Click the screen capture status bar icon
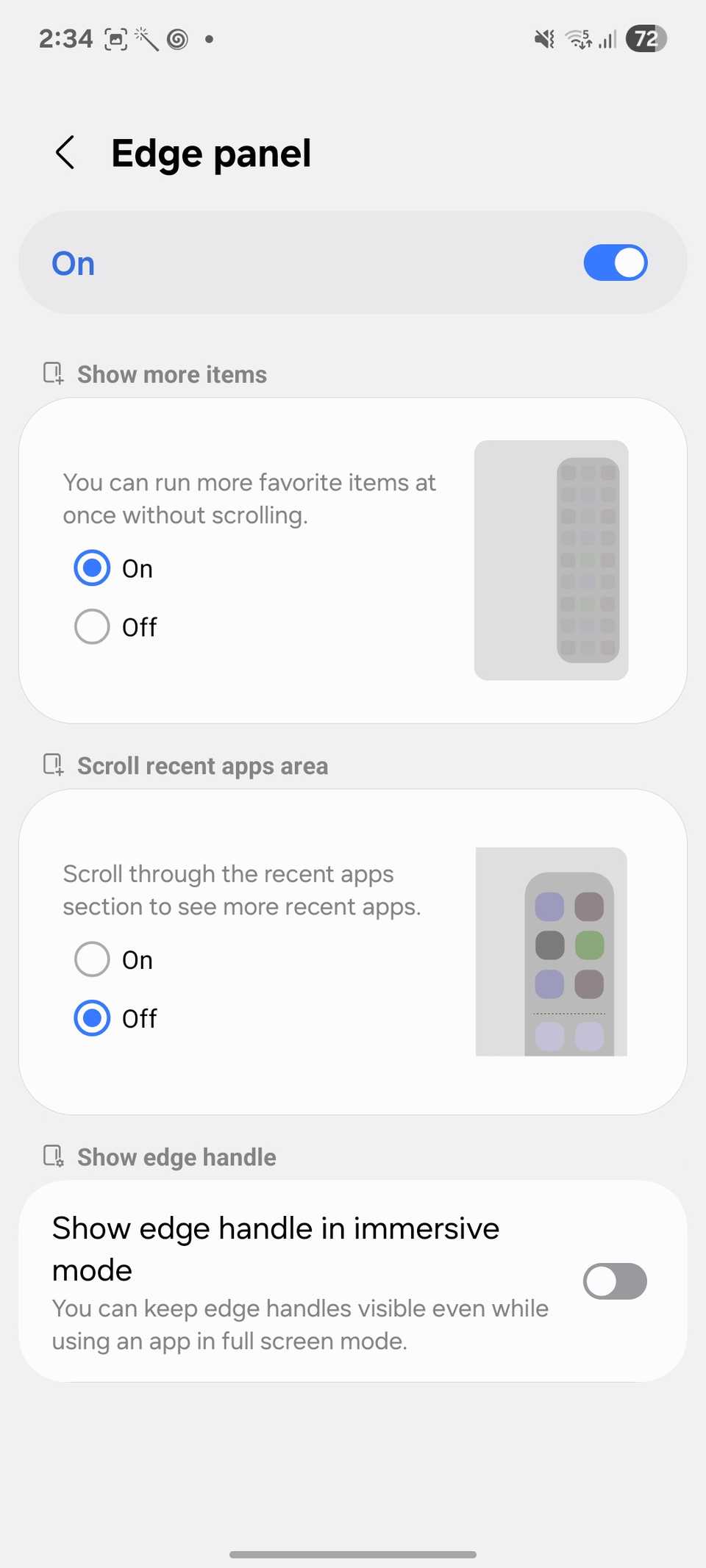Viewport: 706px width, 1568px height. (115, 38)
